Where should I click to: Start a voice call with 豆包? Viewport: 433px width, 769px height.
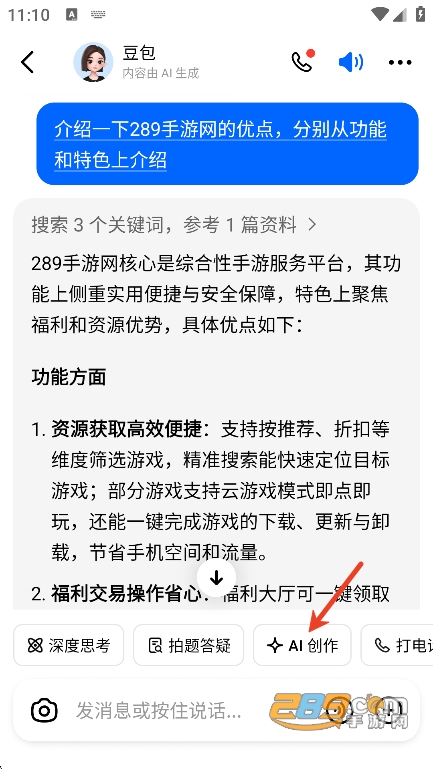coord(303,61)
